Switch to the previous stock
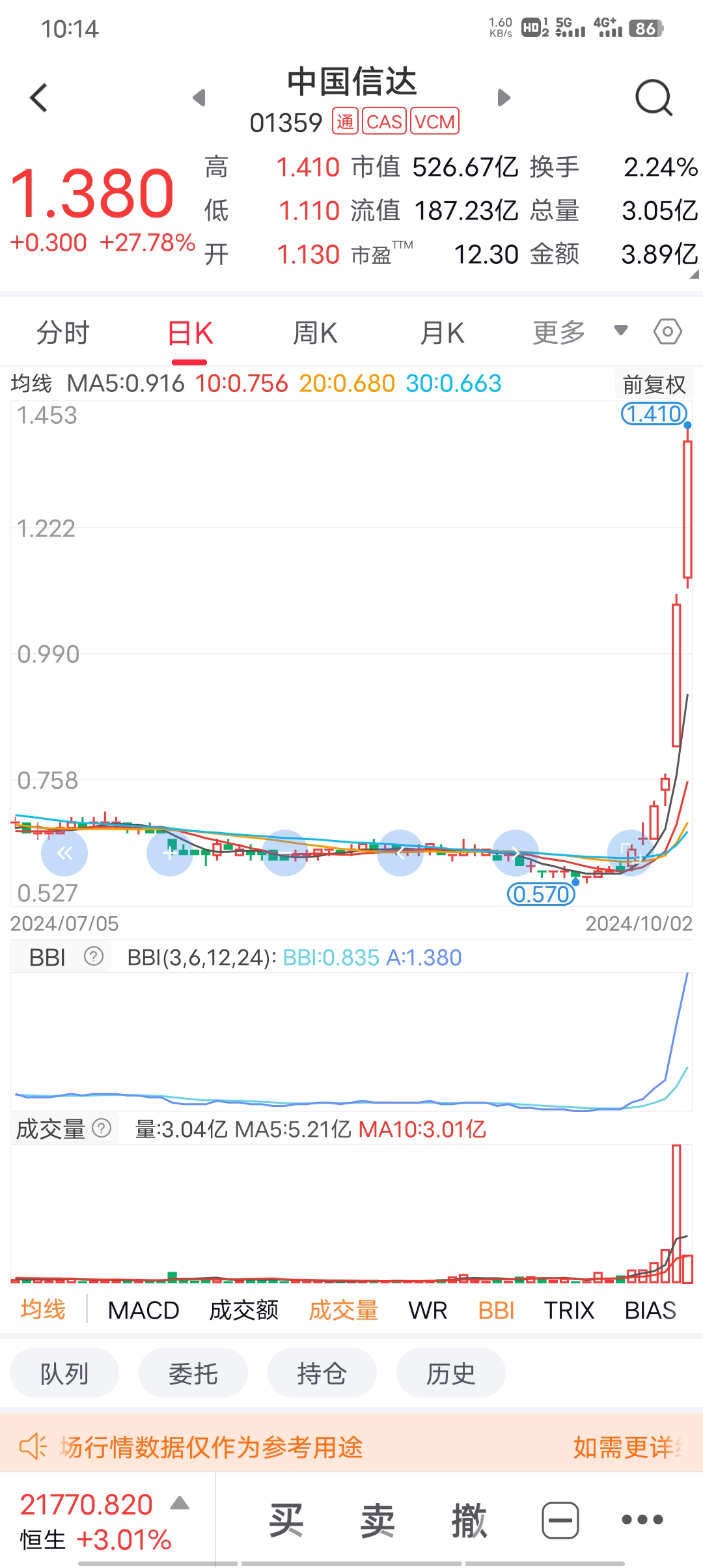The image size is (703, 1568). click(199, 98)
